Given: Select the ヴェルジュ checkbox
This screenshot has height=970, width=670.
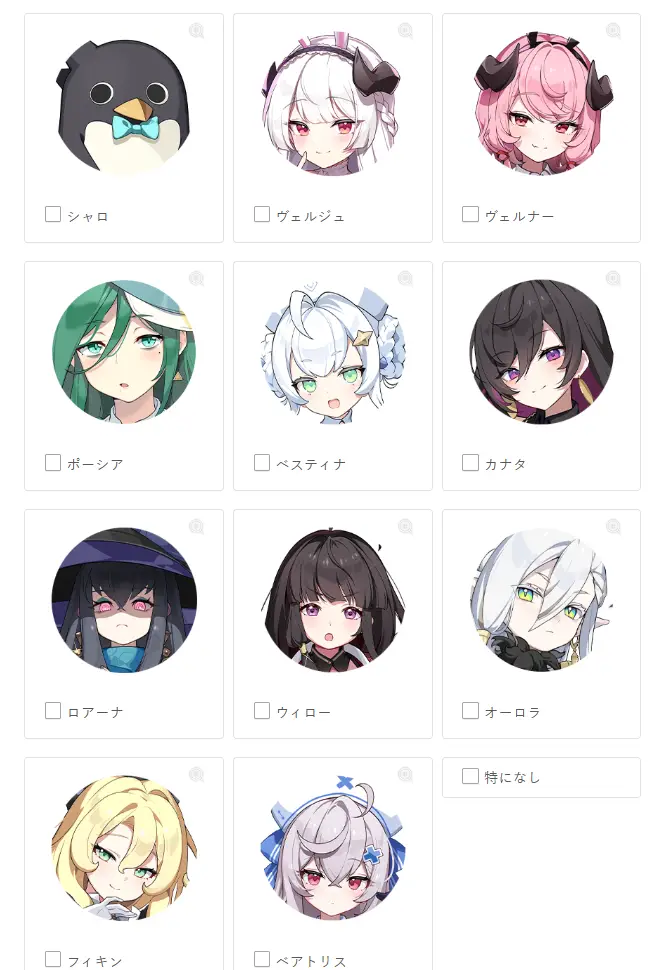Looking at the screenshot, I should coord(262,214).
